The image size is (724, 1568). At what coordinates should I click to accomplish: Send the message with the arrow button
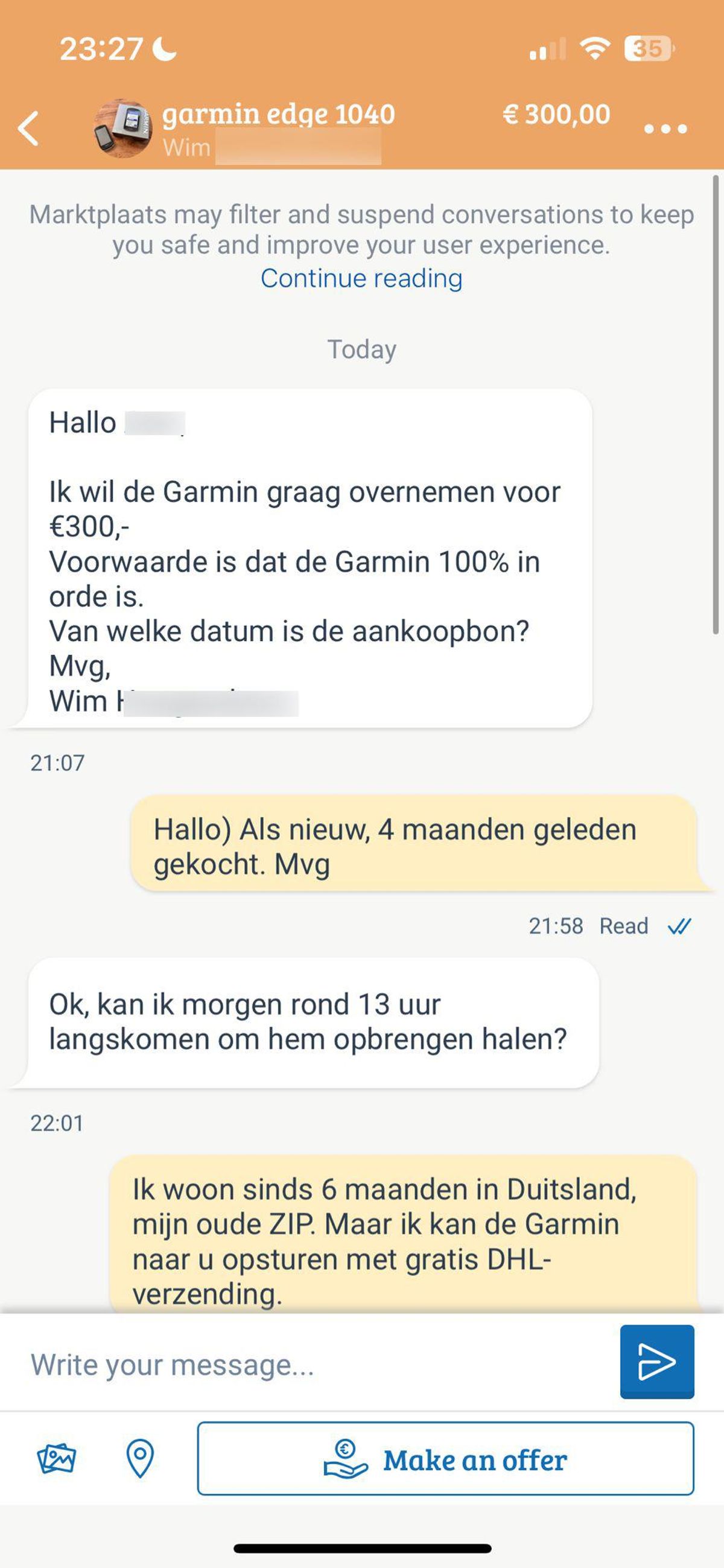coord(656,1361)
